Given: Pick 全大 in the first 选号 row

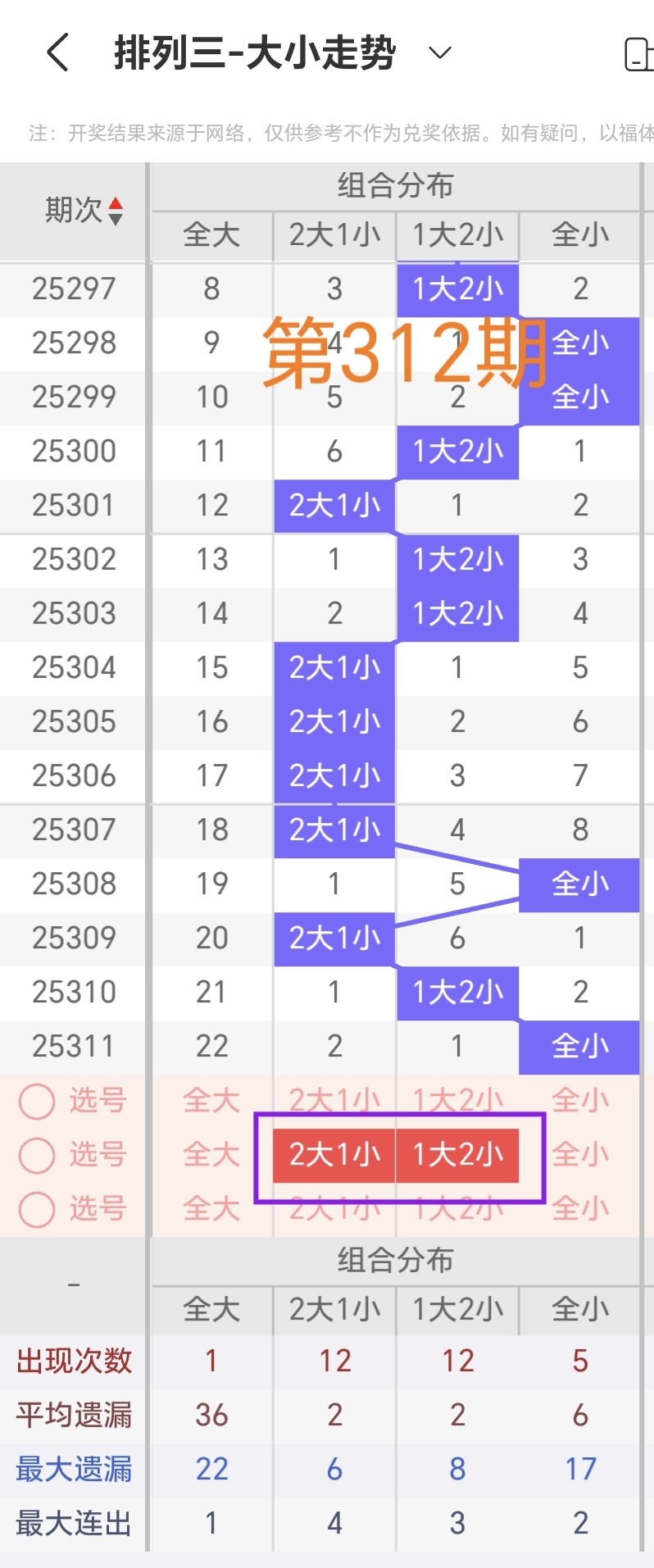Looking at the screenshot, I should [211, 1101].
